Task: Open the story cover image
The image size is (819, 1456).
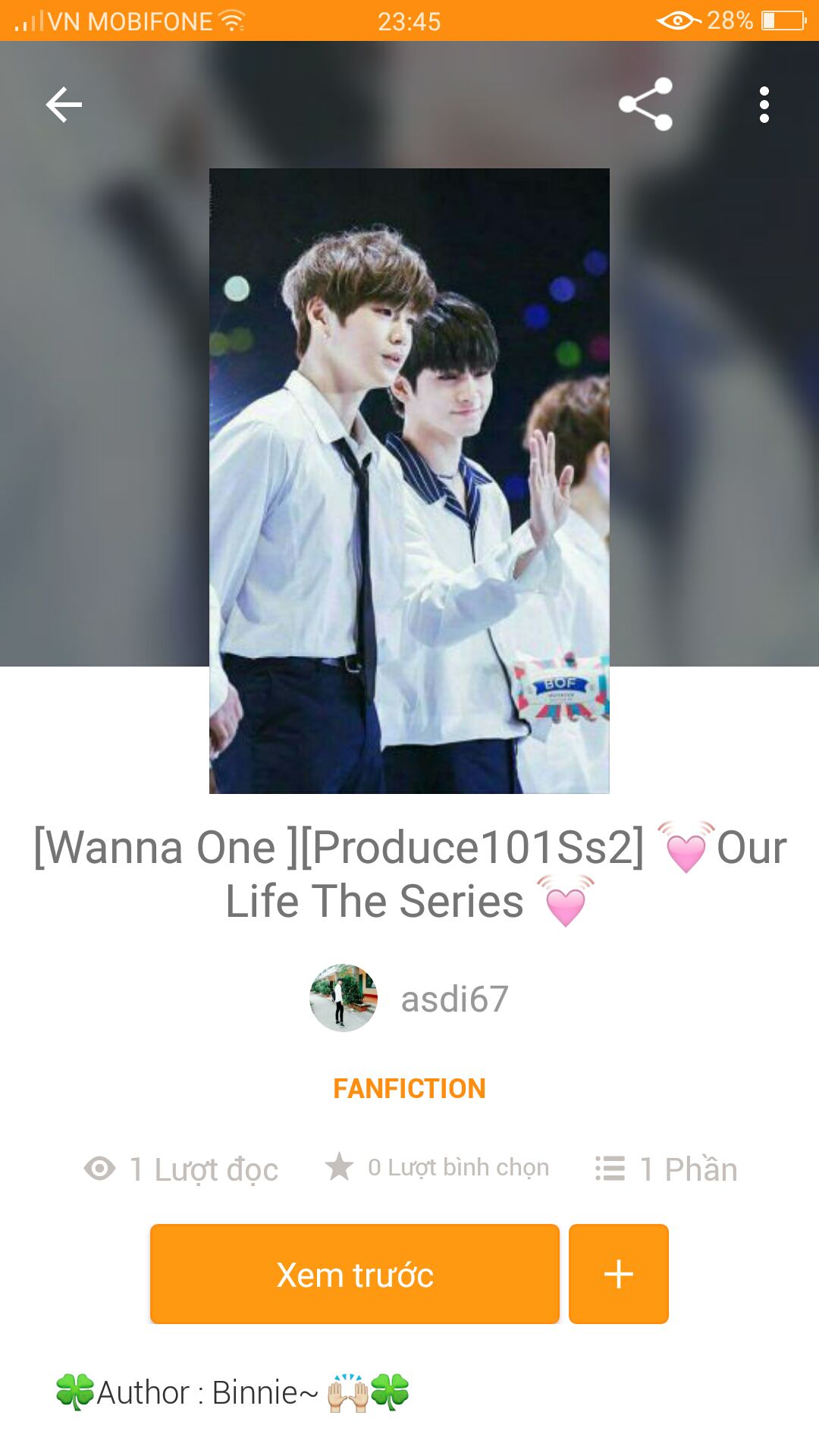Action: coord(409,481)
